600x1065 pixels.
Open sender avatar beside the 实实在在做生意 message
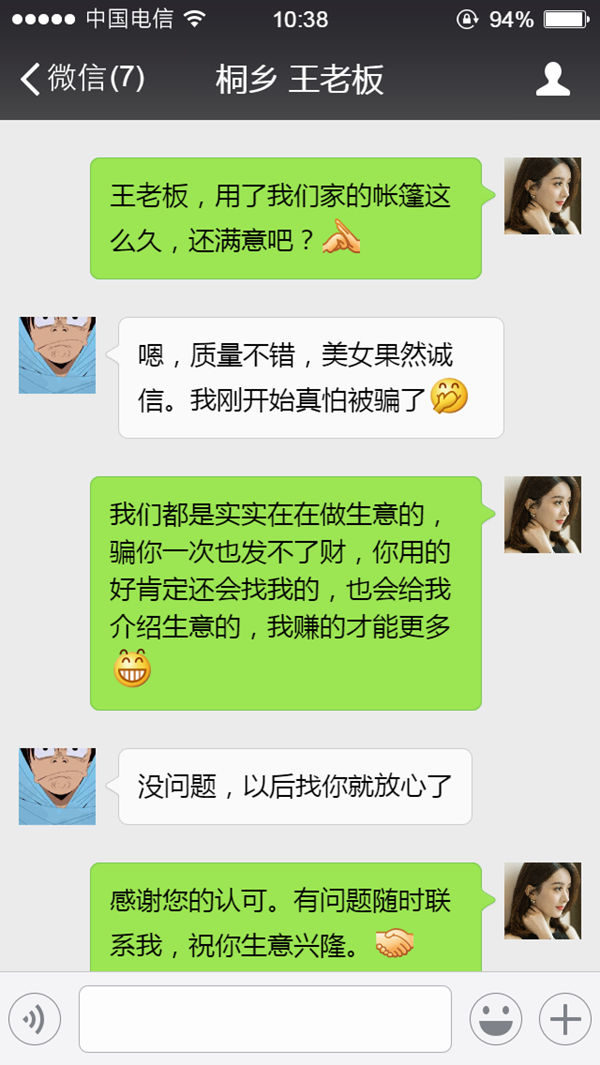542,515
